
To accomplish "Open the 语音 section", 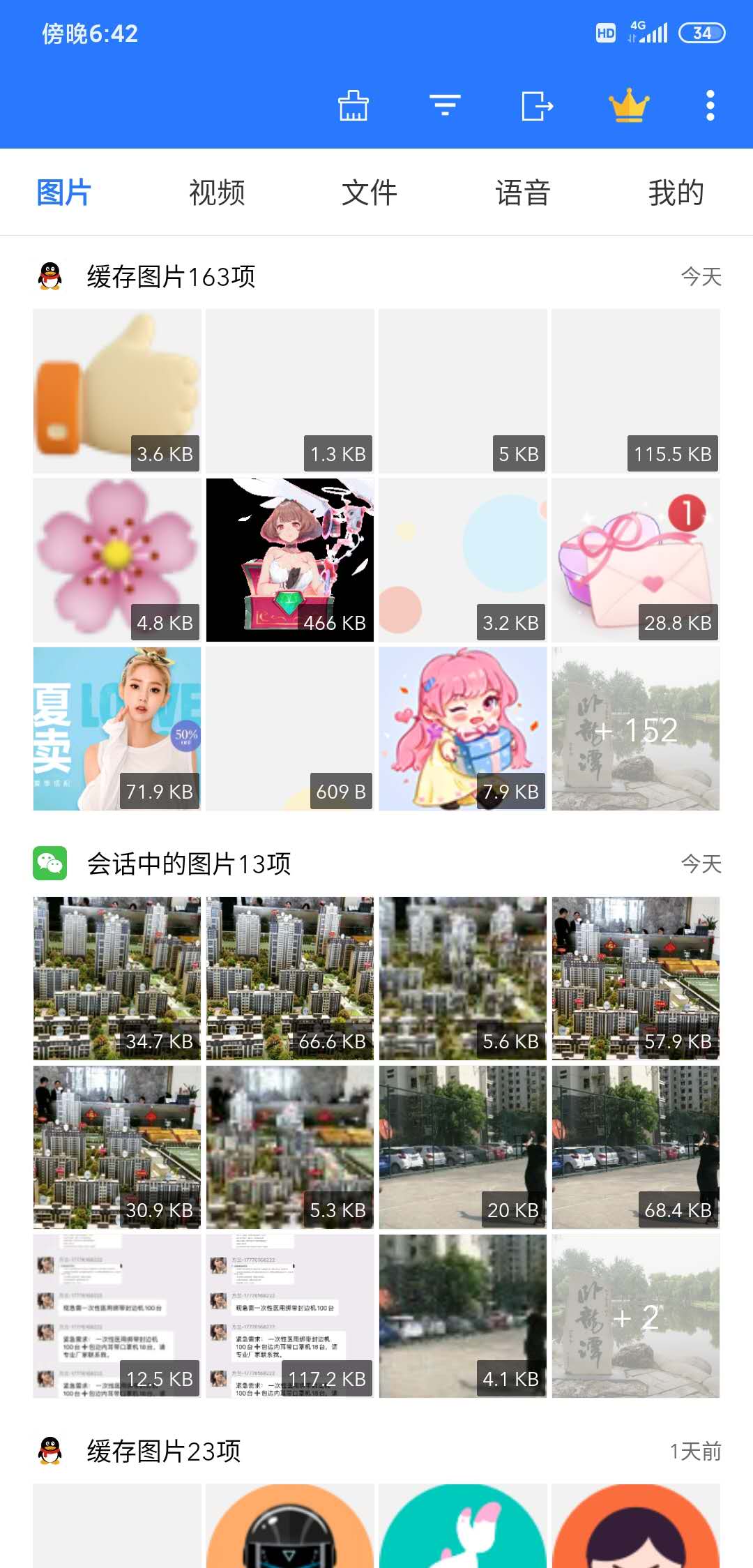I will (522, 193).
